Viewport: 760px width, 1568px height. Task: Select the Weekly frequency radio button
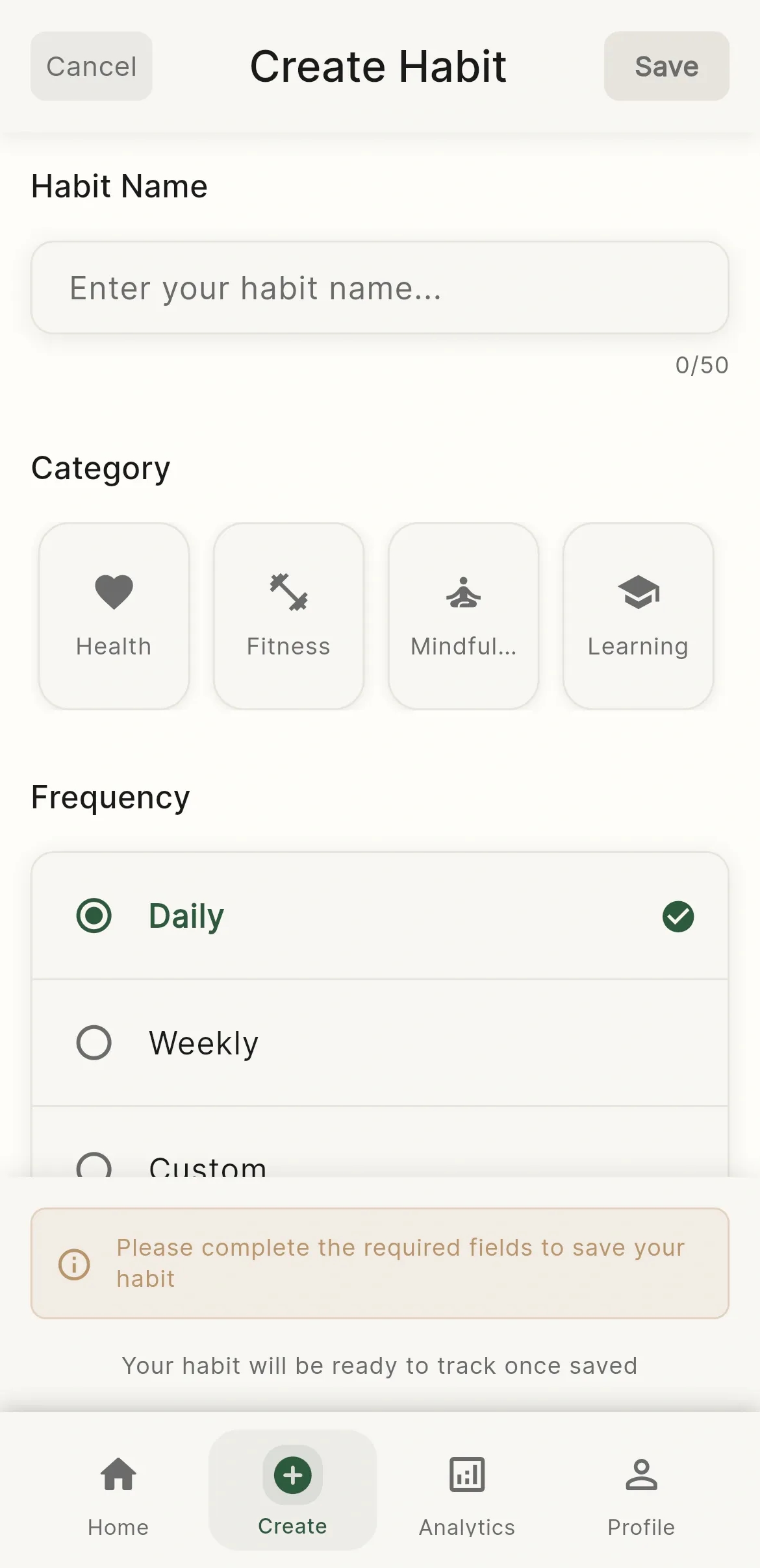click(x=94, y=1043)
